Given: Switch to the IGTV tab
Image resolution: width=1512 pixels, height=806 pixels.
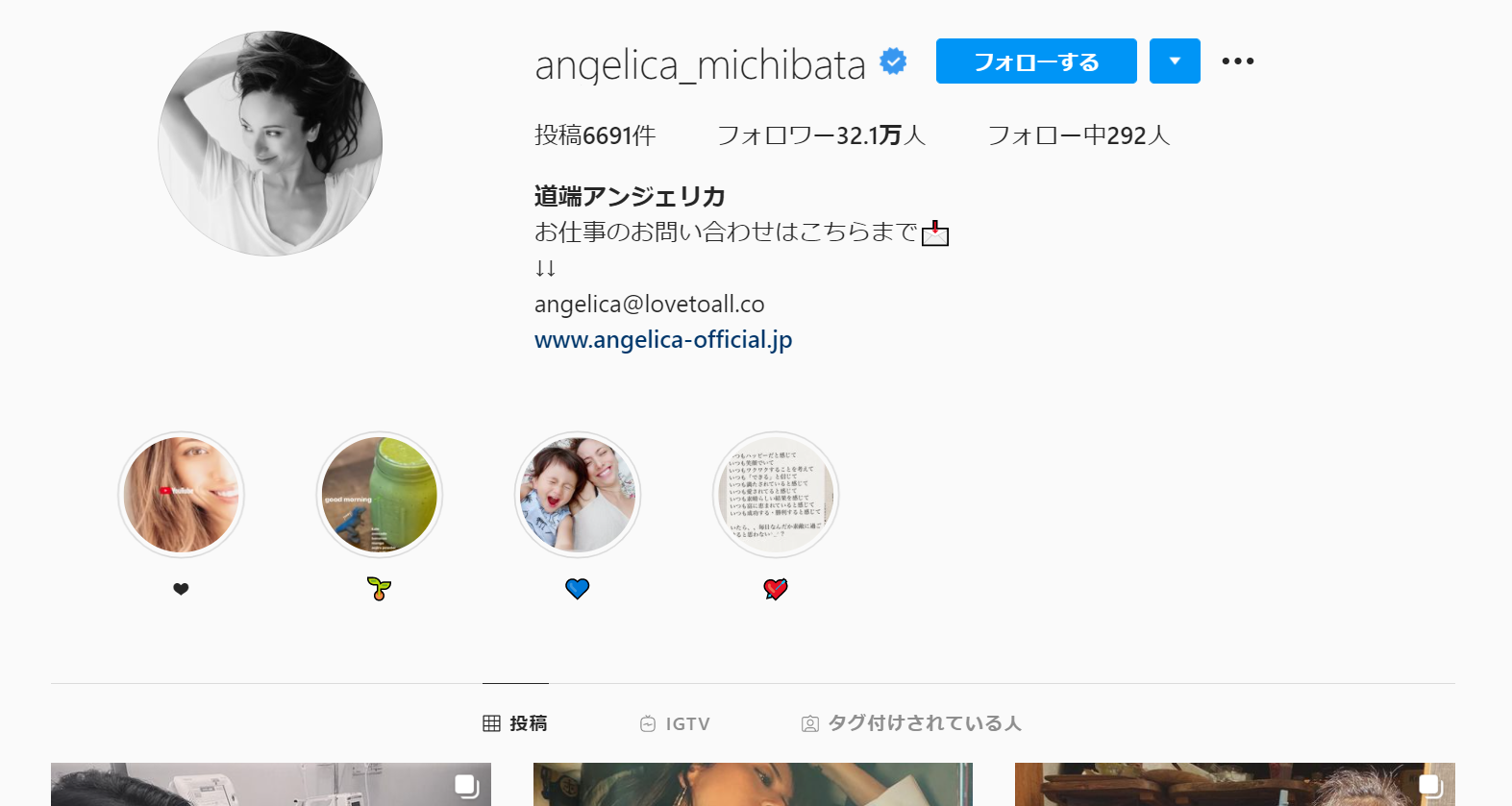Looking at the screenshot, I should point(675,723).
